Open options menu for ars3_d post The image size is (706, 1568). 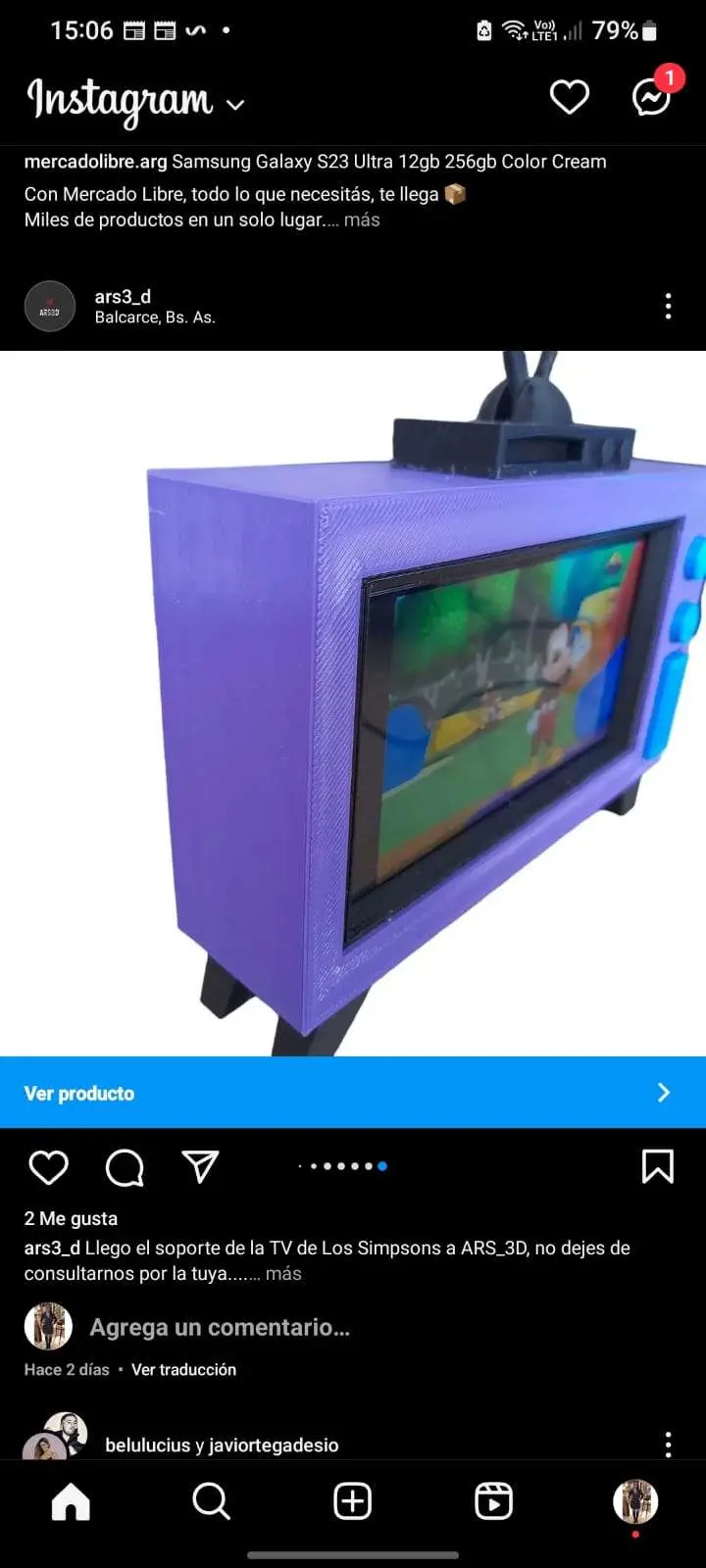click(x=668, y=307)
